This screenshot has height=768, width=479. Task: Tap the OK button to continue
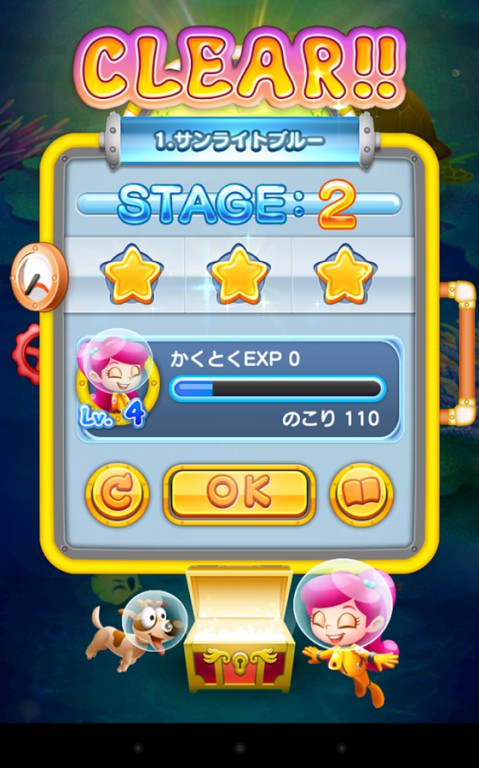pos(239,494)
